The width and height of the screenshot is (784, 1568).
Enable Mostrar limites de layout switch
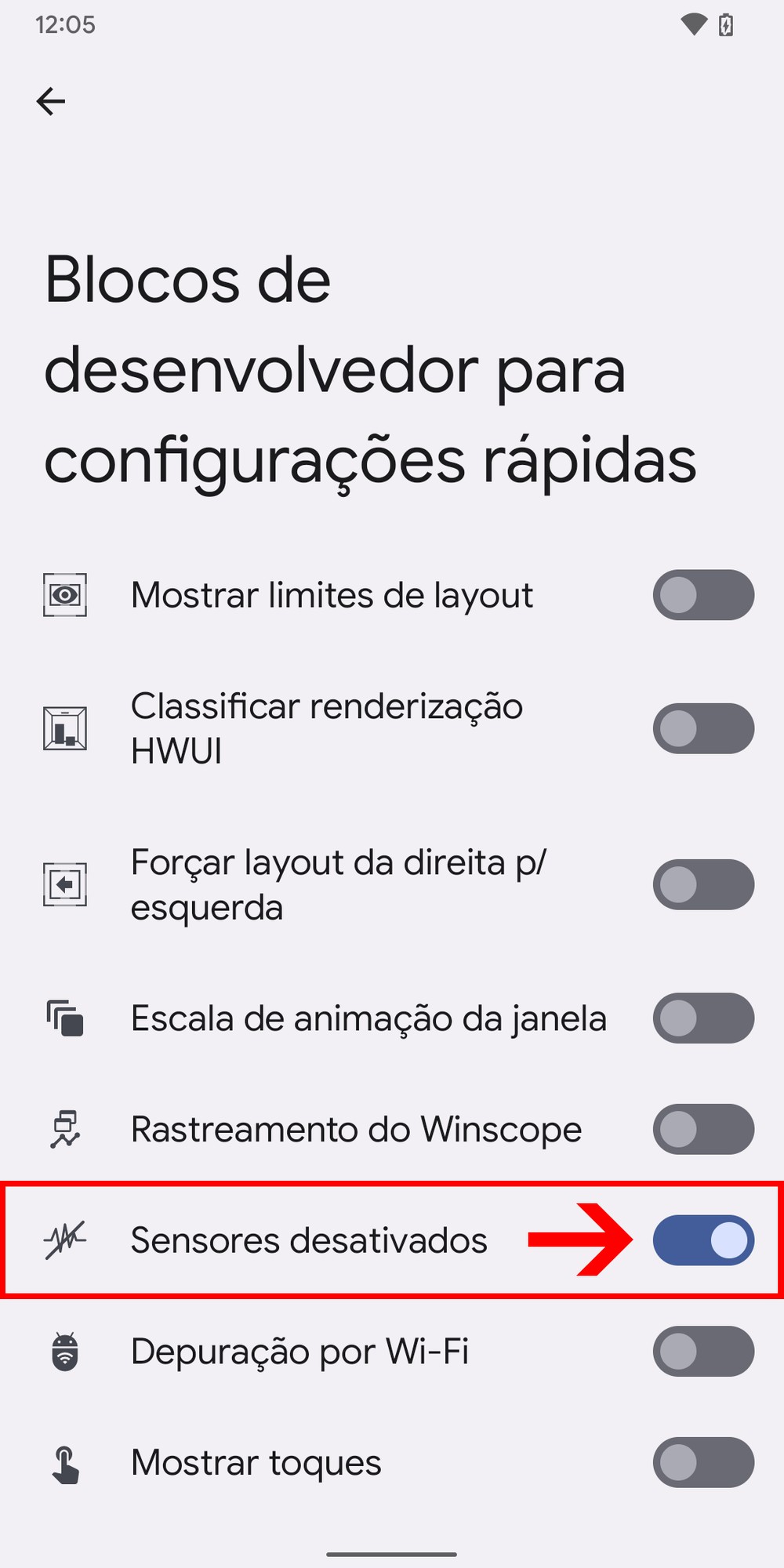pyautogui.click(x=703, y=595)
